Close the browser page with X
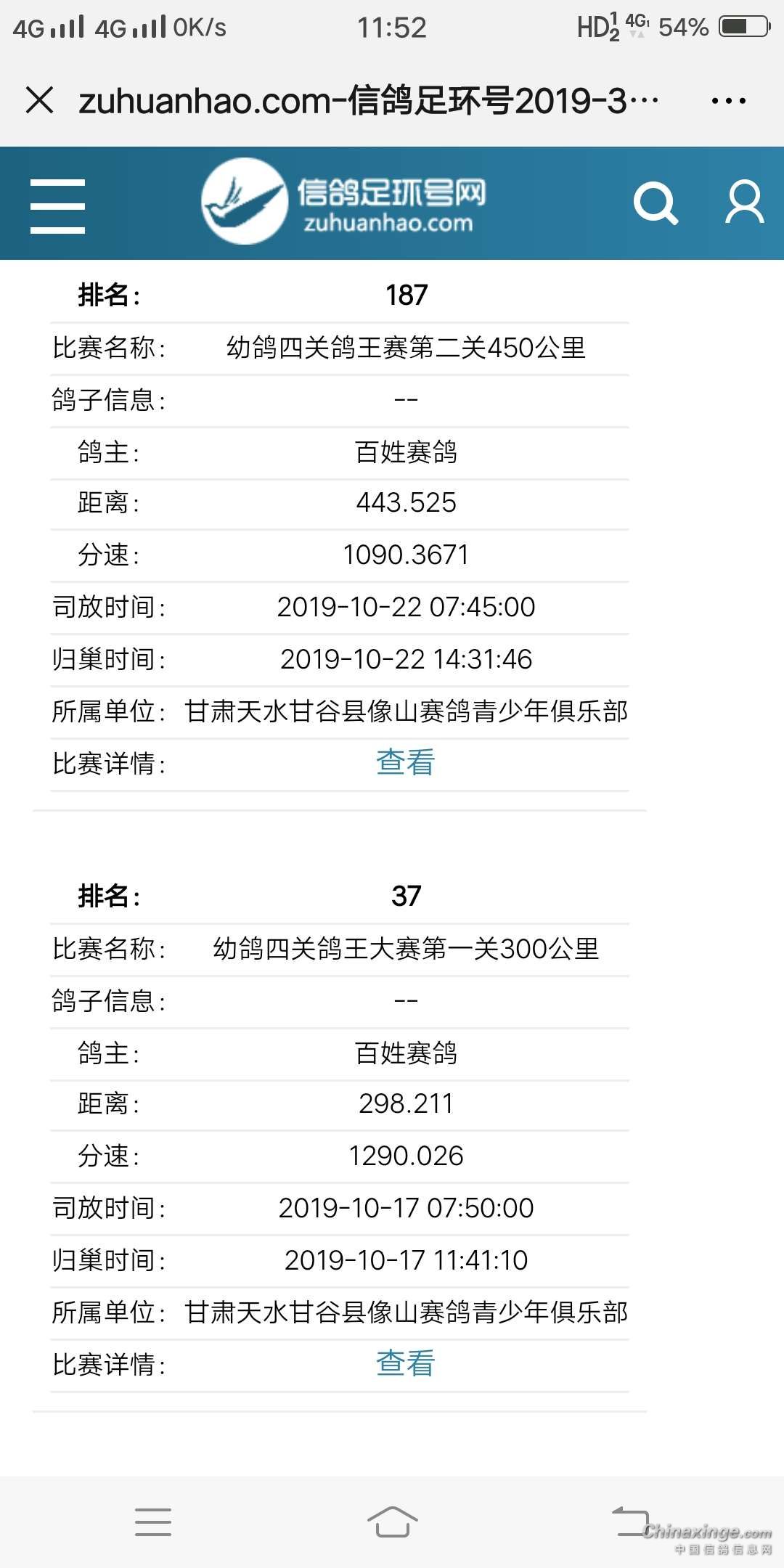This screenshot has height=1568, width=784. pos(40,100)
